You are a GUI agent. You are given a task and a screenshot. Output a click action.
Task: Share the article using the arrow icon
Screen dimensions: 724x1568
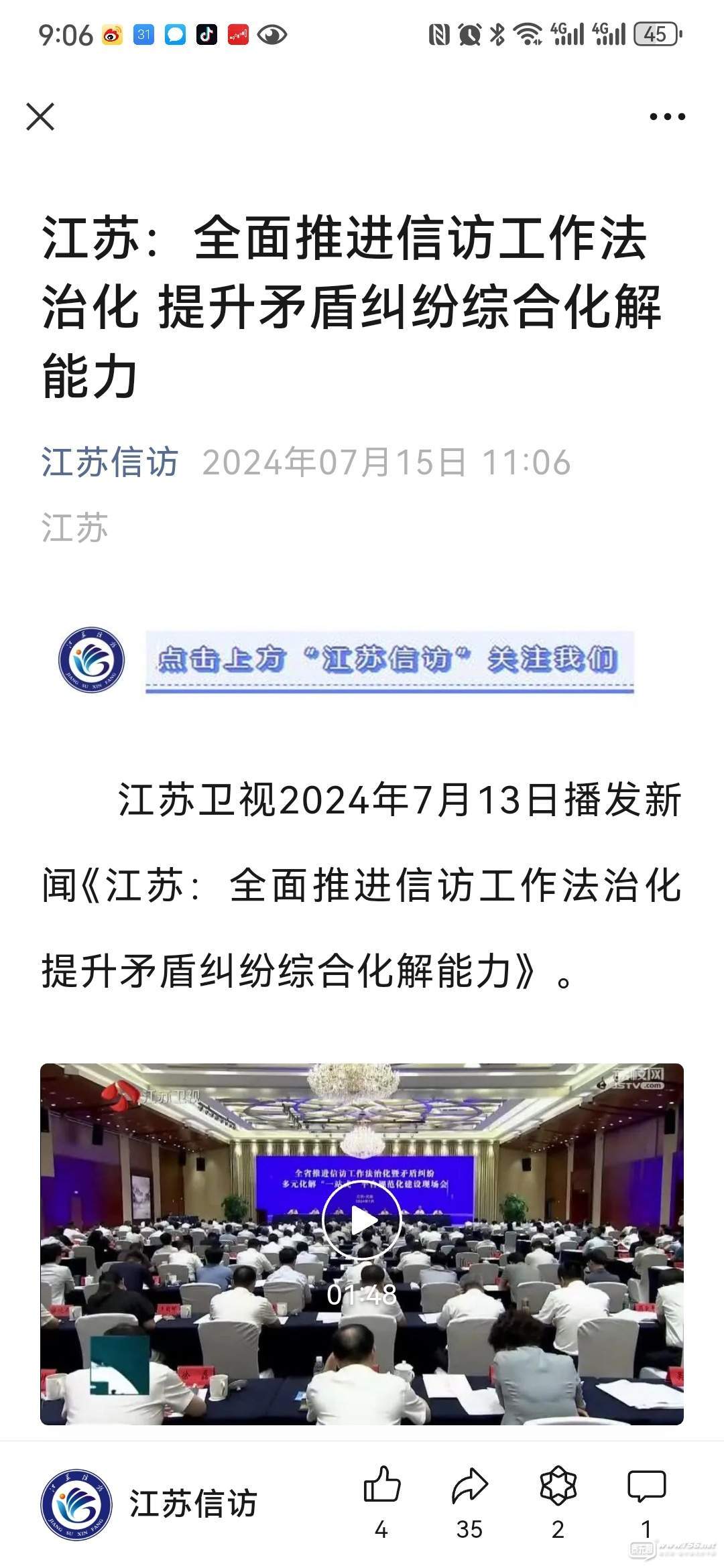[x=469, y=1485]
